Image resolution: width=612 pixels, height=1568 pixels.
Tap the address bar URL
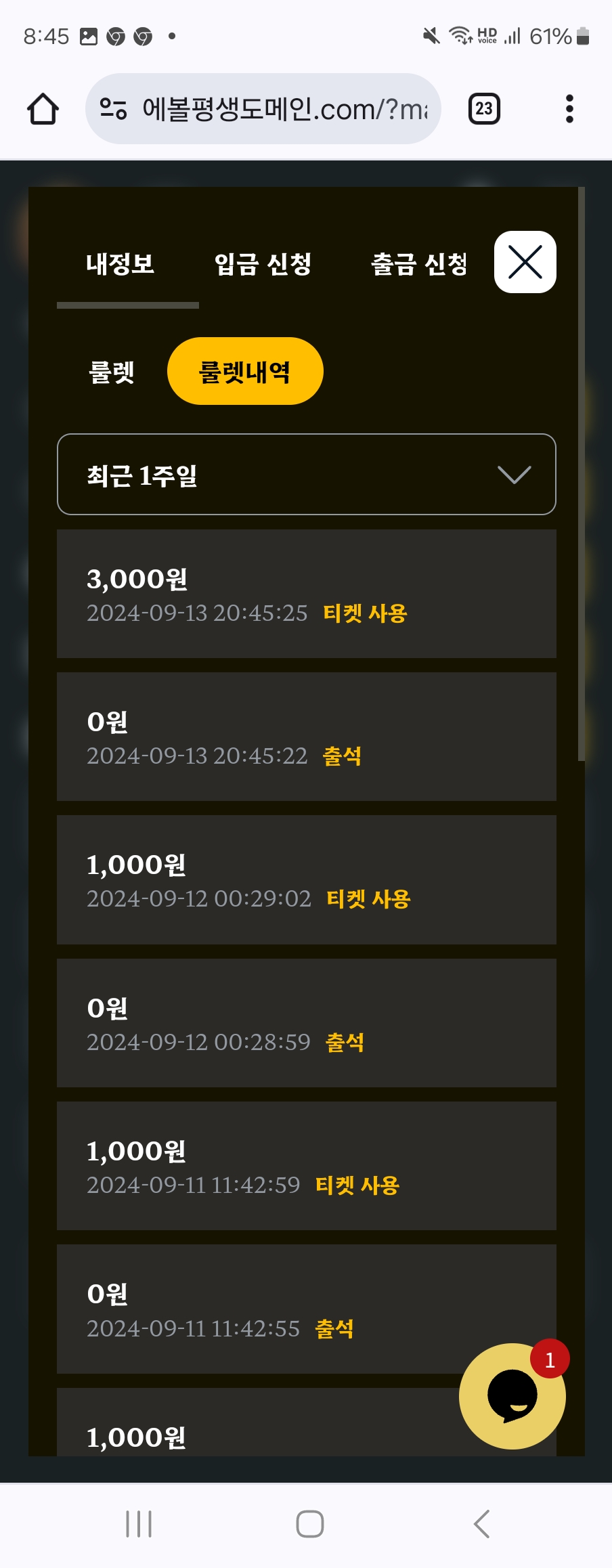point(284,109)
